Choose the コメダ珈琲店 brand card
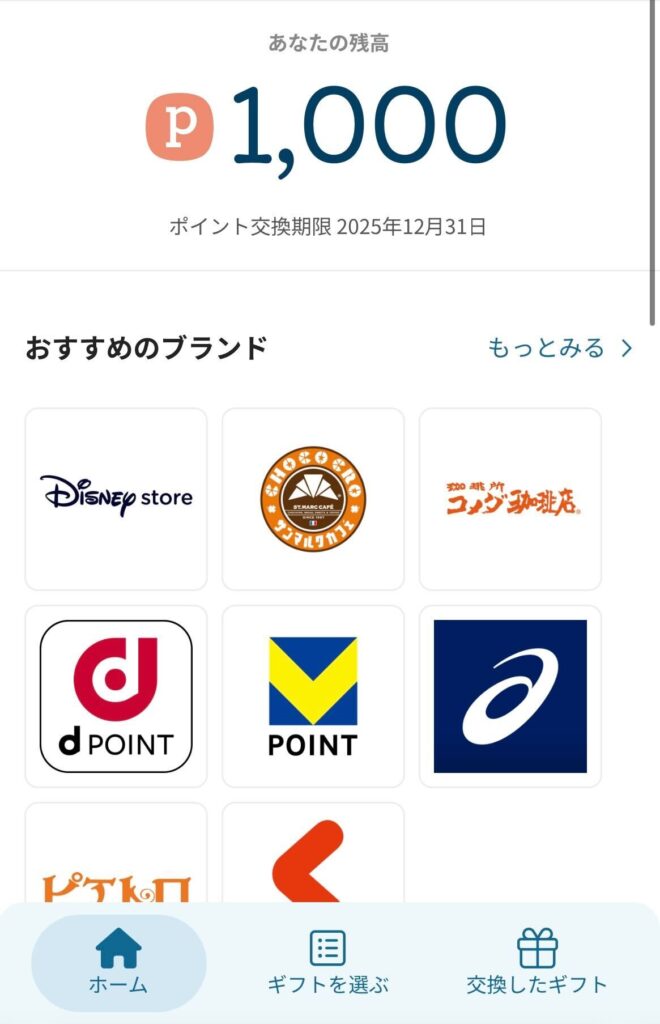The height and width of the screenshot is (1024, 660). point(510,498)
